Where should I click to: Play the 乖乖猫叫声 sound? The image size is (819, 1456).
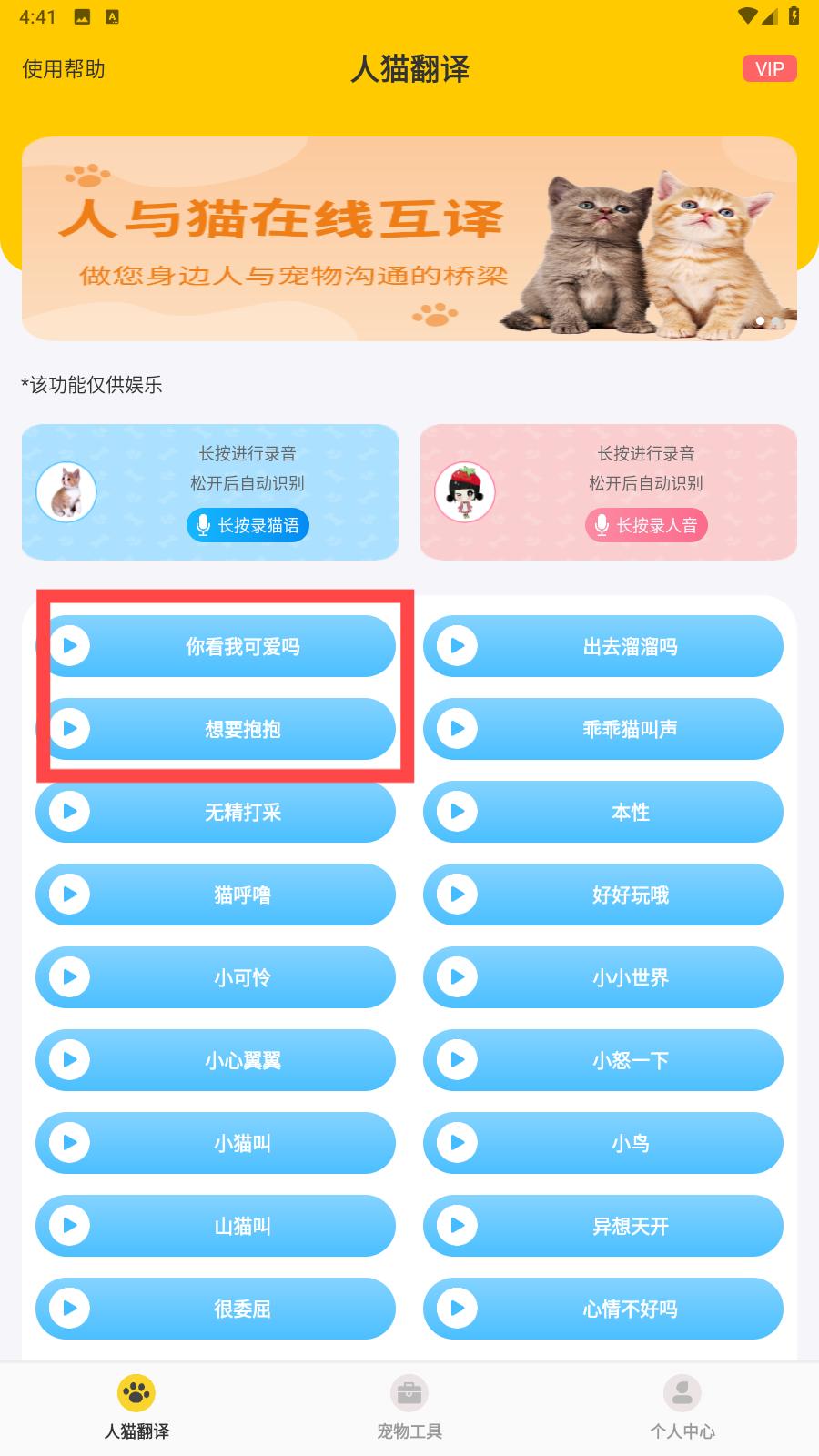click(603, 729)
